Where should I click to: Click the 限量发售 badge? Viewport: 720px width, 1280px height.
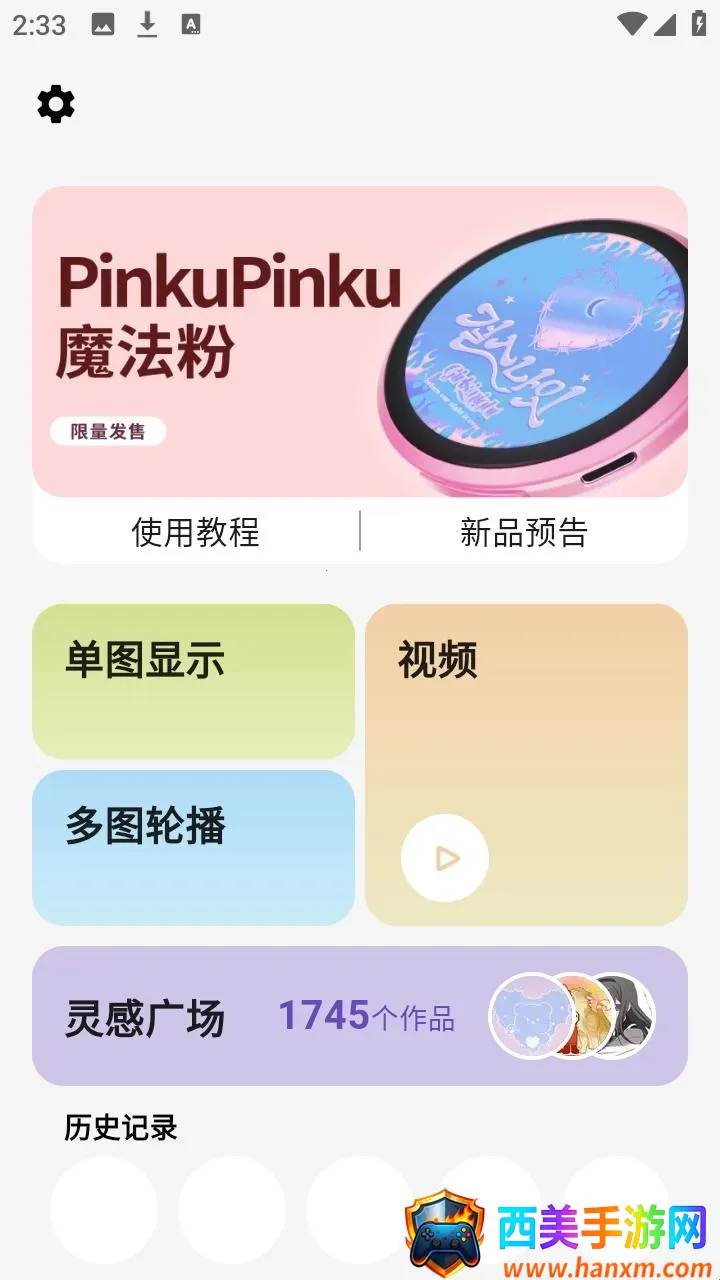point(108,431)
